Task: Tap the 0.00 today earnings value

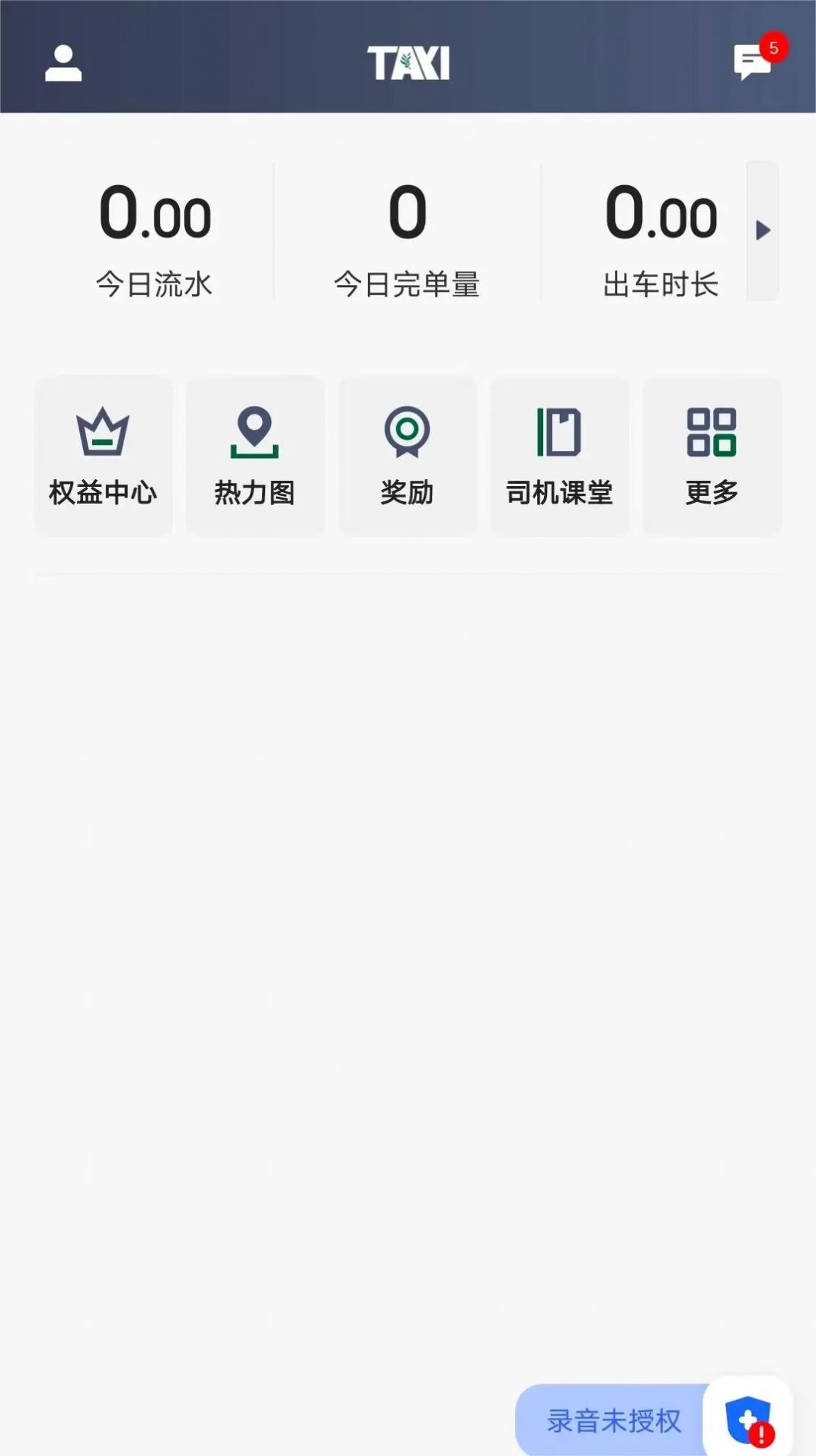Action: (x=155, y=215)
